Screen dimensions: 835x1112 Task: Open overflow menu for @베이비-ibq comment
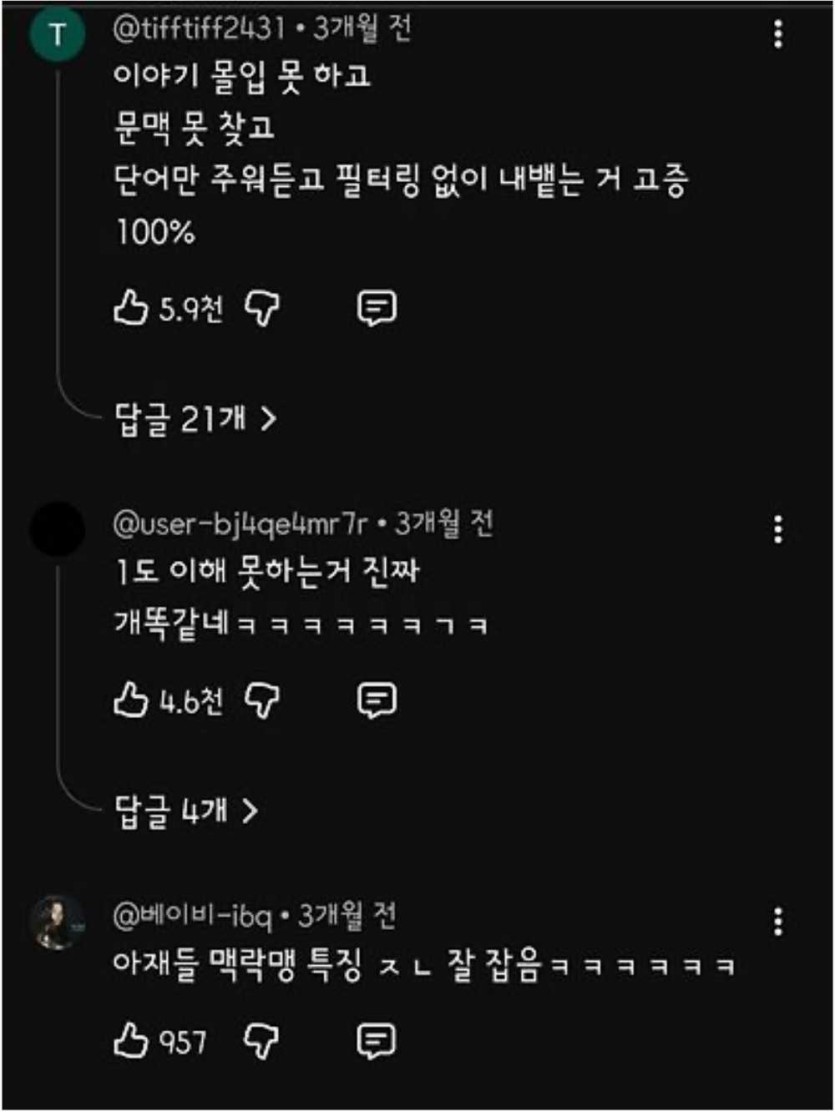pyautogui.click(x=778, y=921)
